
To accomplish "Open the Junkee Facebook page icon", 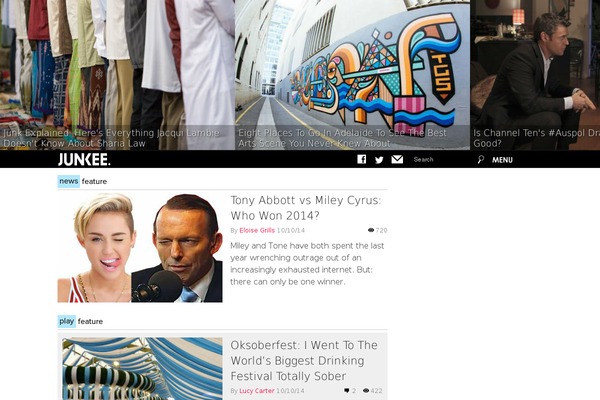I will click(x=362, y=160).
